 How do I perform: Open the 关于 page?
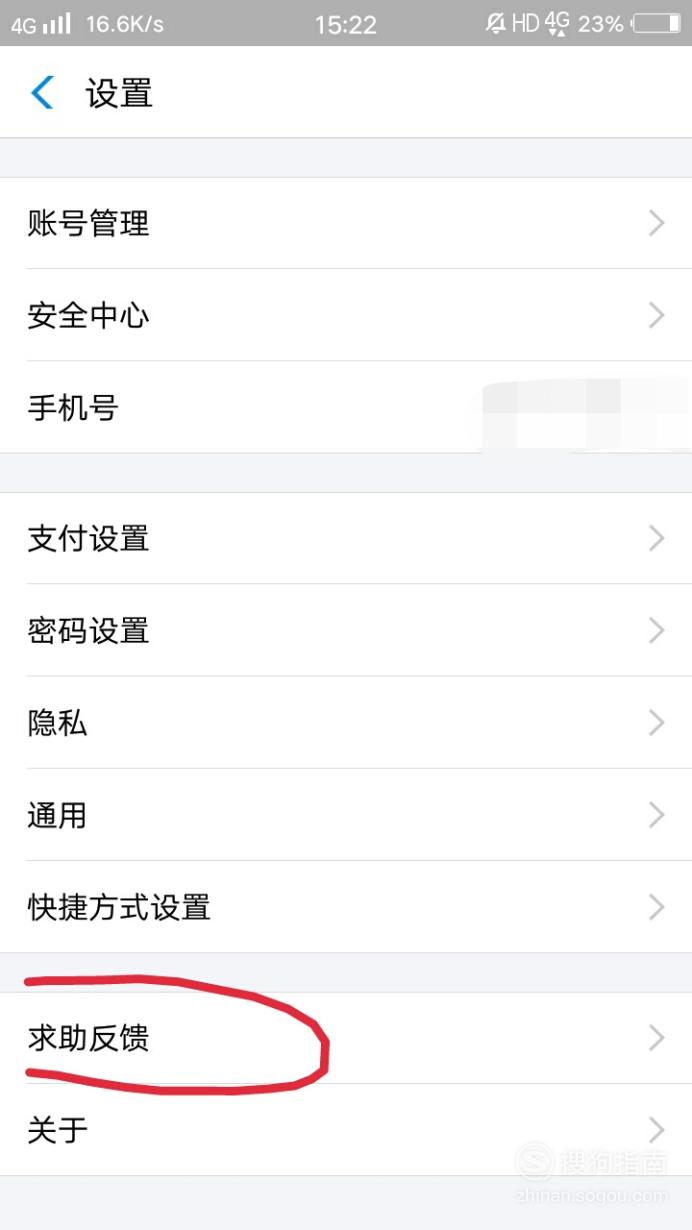pos(346,1130)
